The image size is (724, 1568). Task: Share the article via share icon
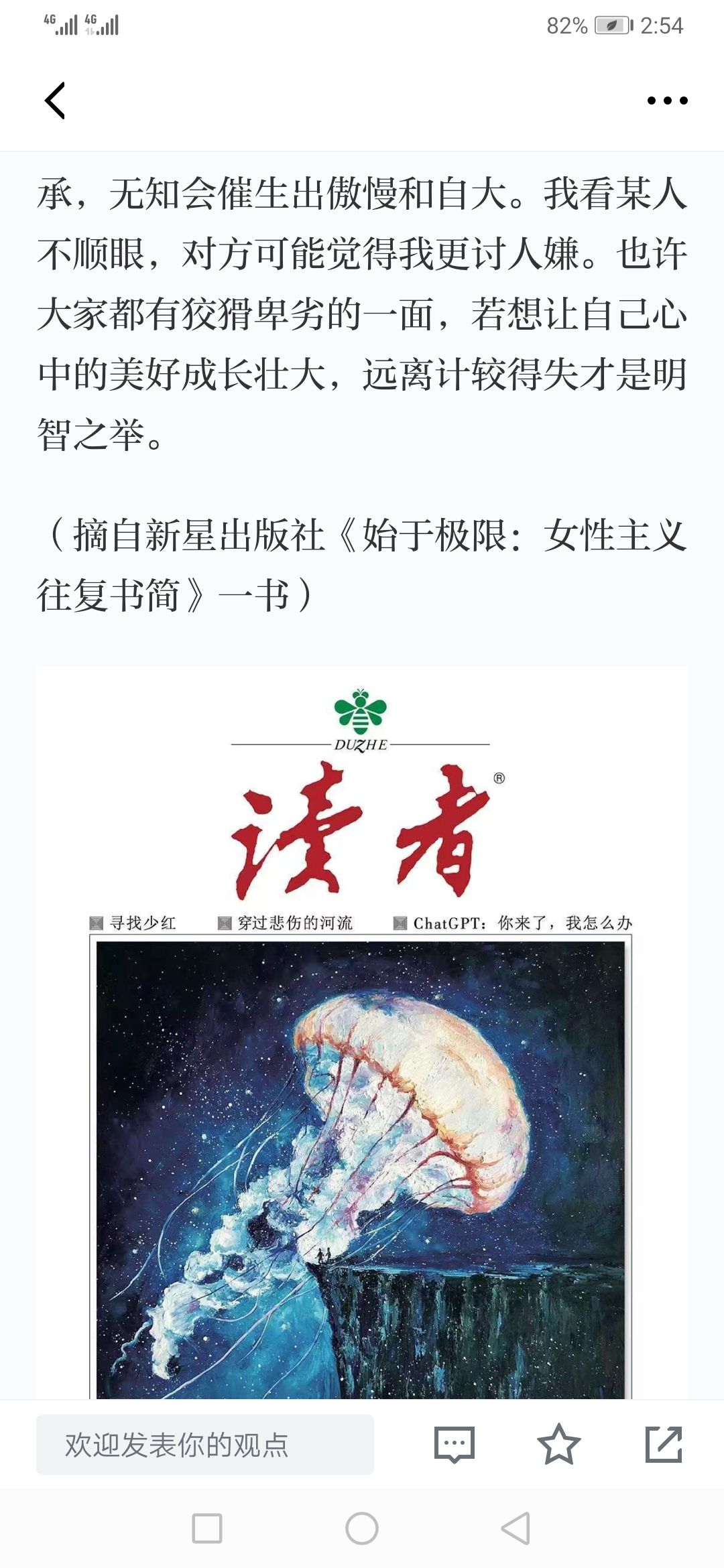[664, 1445]
